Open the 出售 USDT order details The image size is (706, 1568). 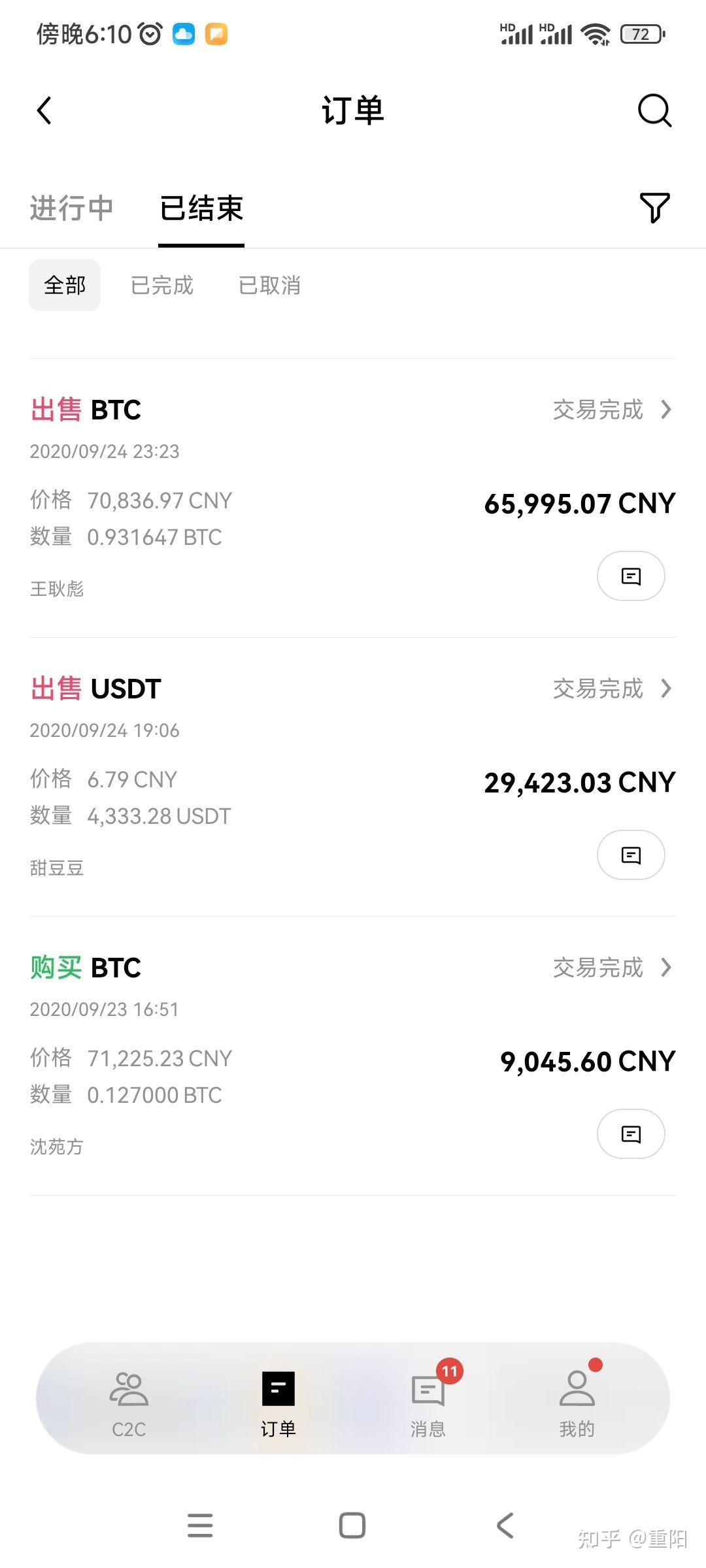tap(611, 689)
